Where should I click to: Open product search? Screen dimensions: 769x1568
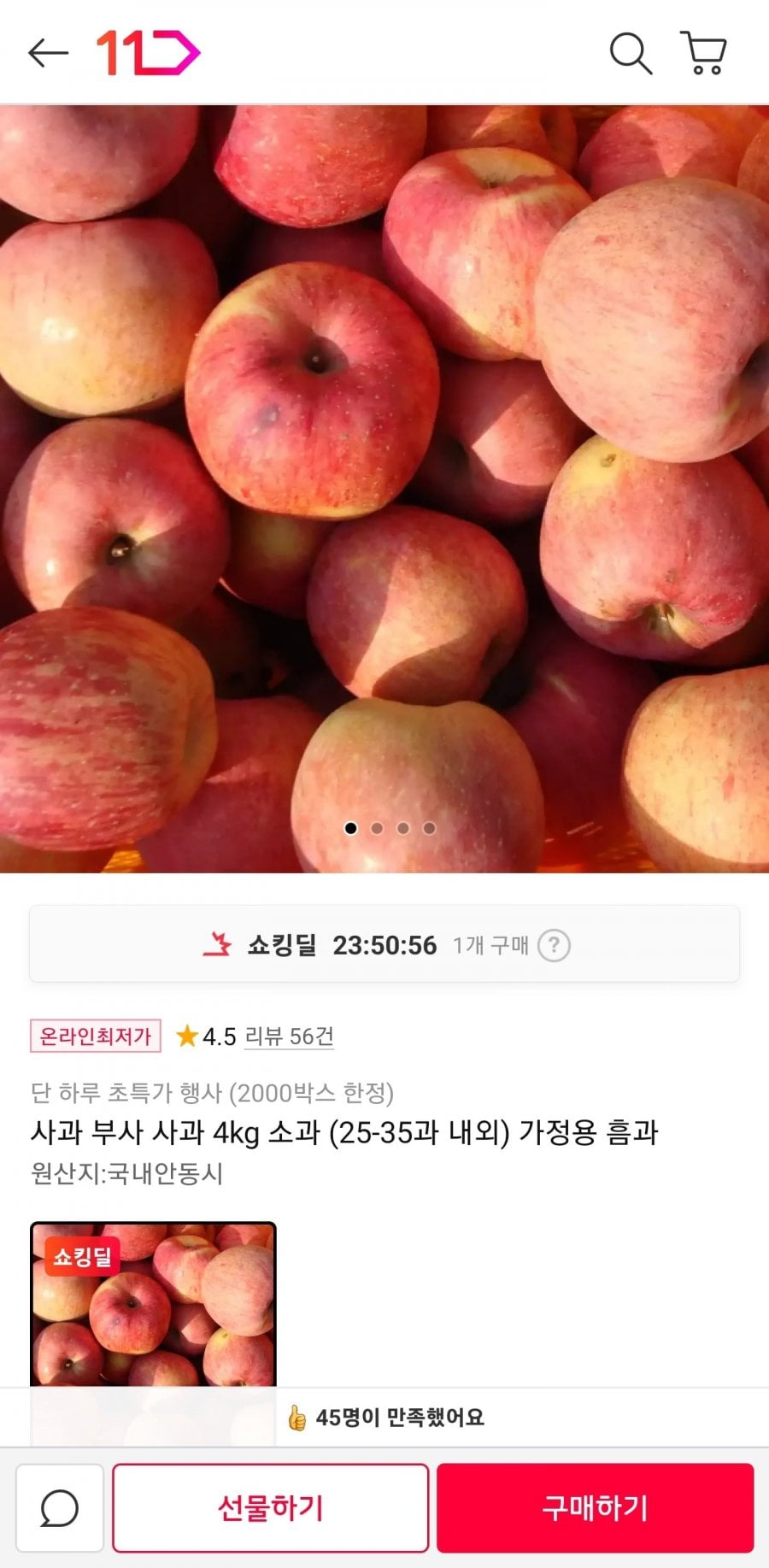pos(631,53)
